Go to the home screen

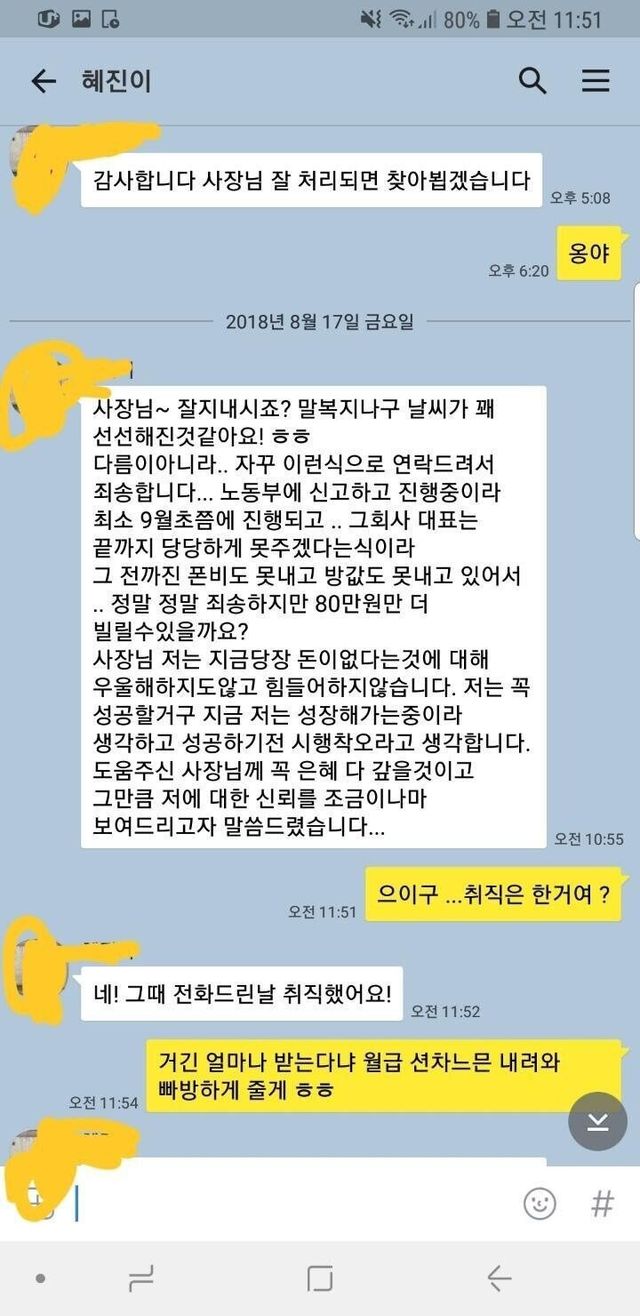(x=320, y=1277)
